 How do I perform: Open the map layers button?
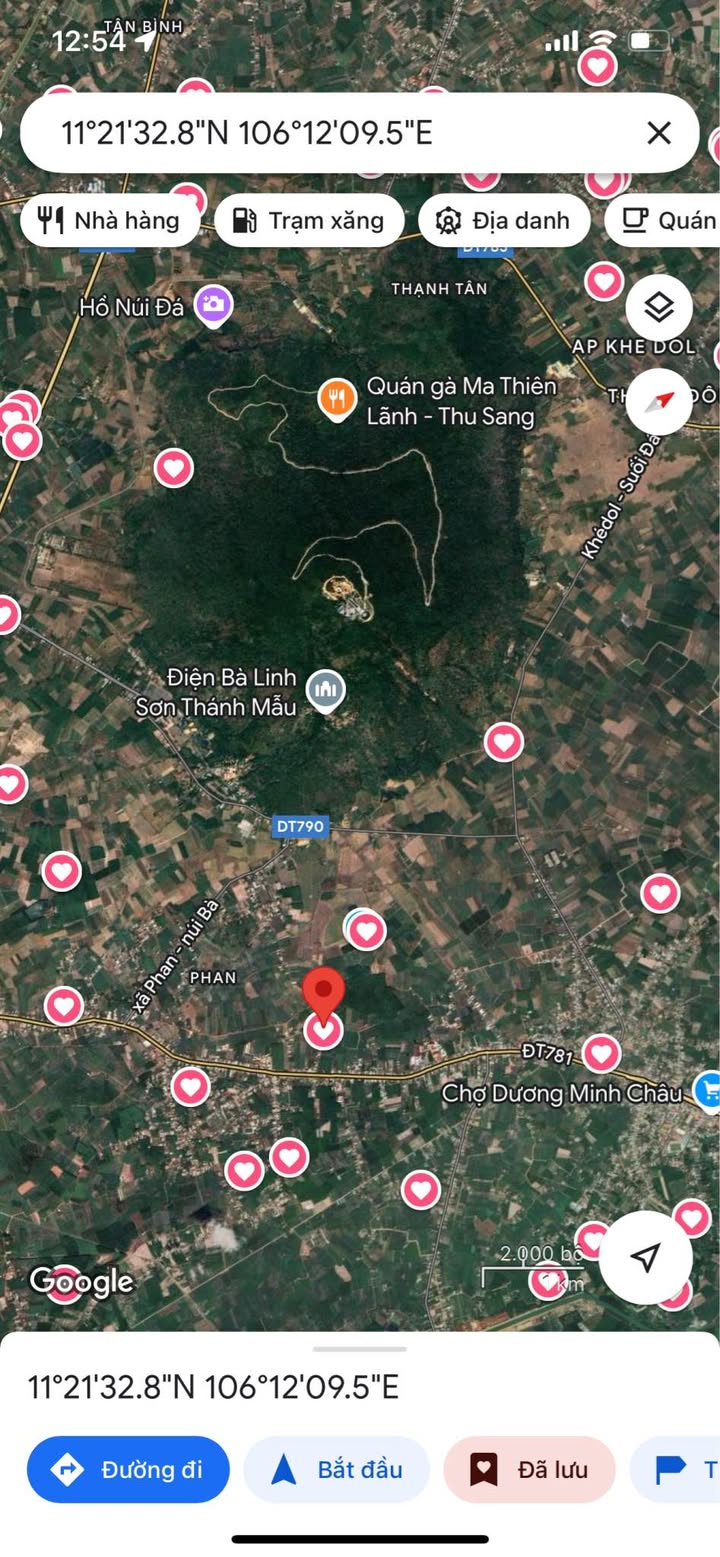(x=659, y=308)
